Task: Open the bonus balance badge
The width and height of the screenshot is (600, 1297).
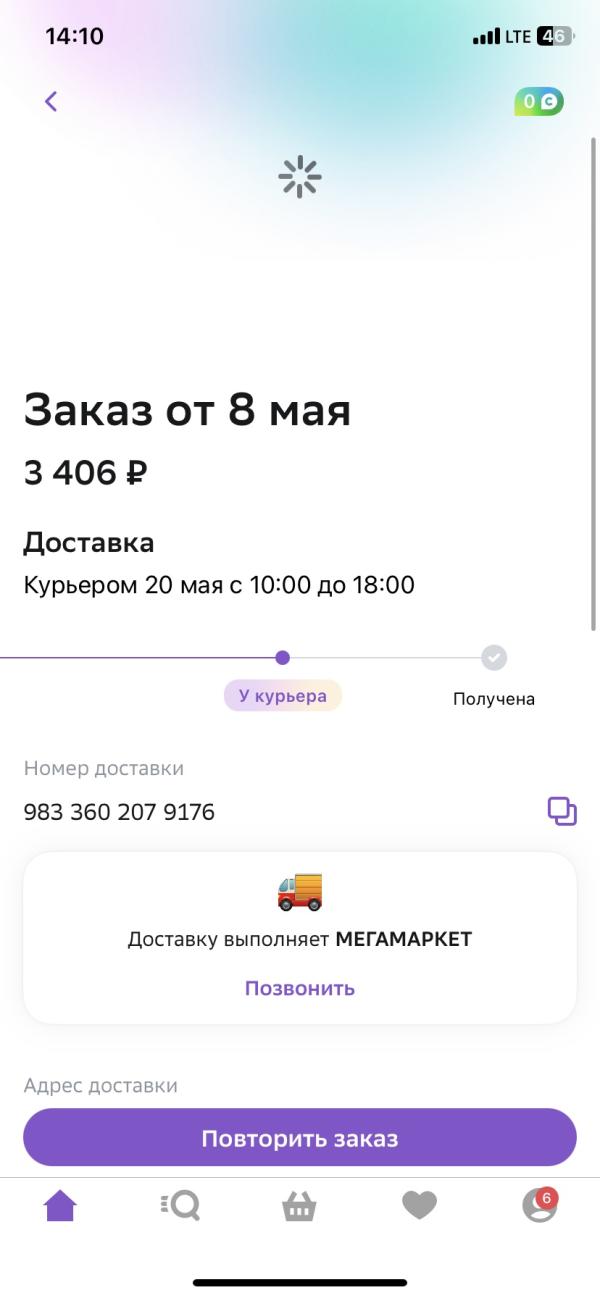Action: click(540, 101)
